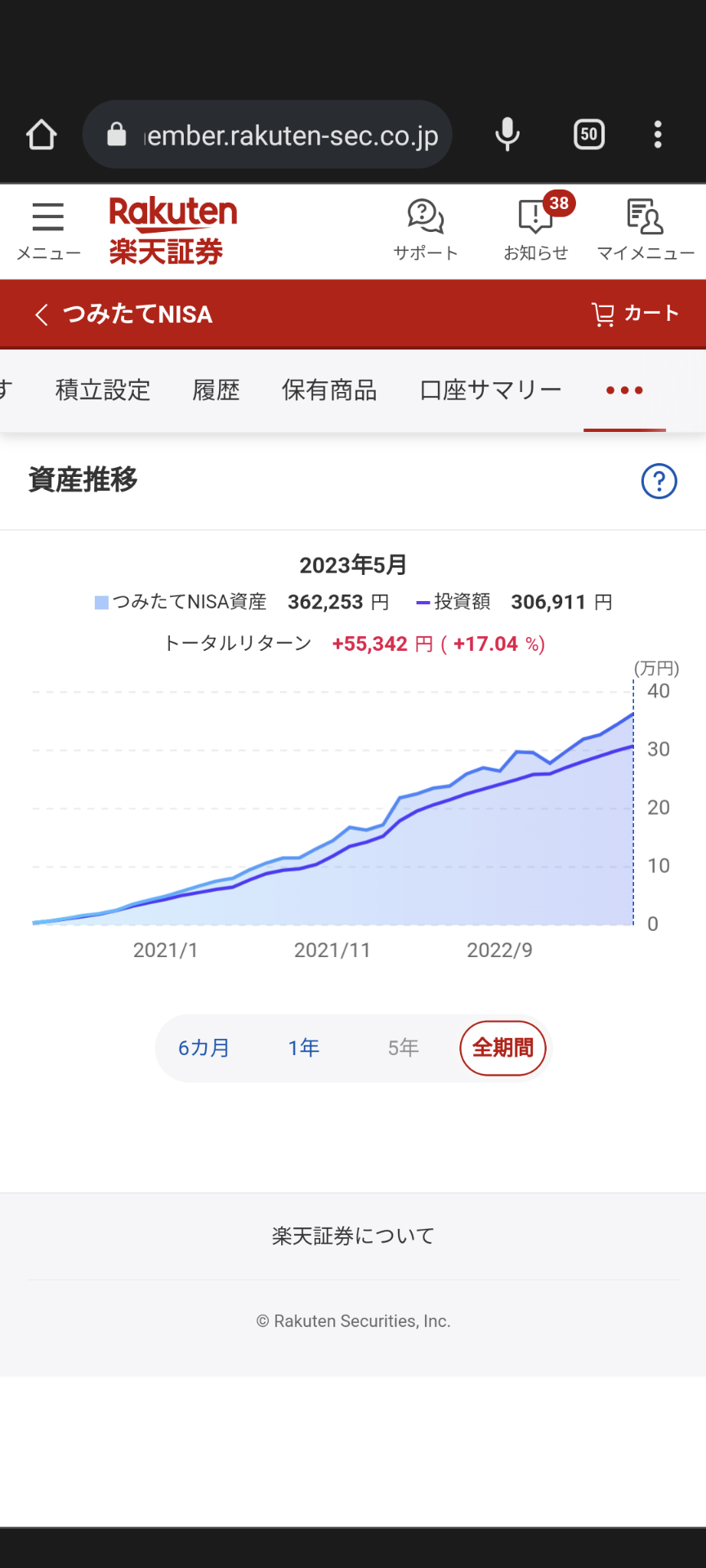Start voice search with the microphone
Screen dimensions: 706x1568
click(507, 135)
